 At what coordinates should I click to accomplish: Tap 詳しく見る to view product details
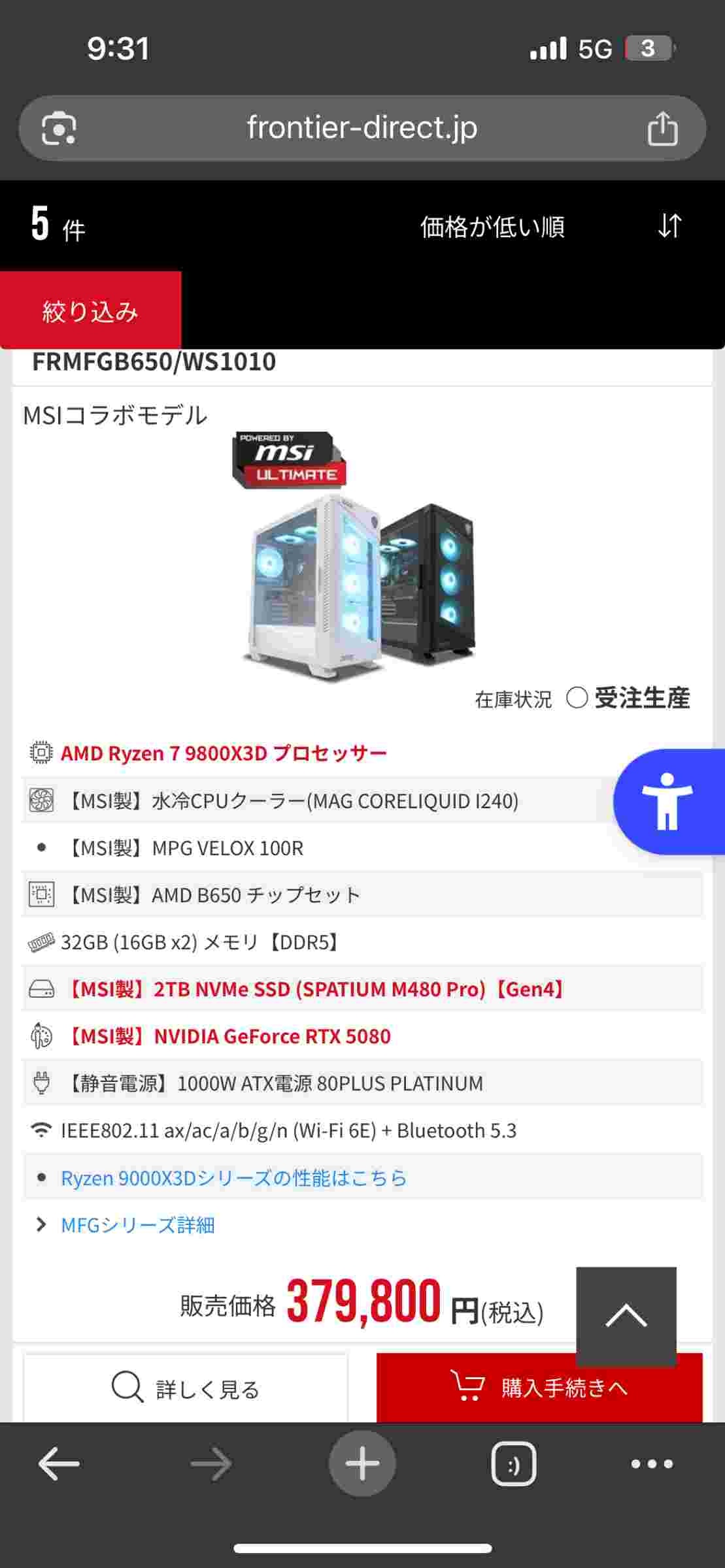(186, 1388)
